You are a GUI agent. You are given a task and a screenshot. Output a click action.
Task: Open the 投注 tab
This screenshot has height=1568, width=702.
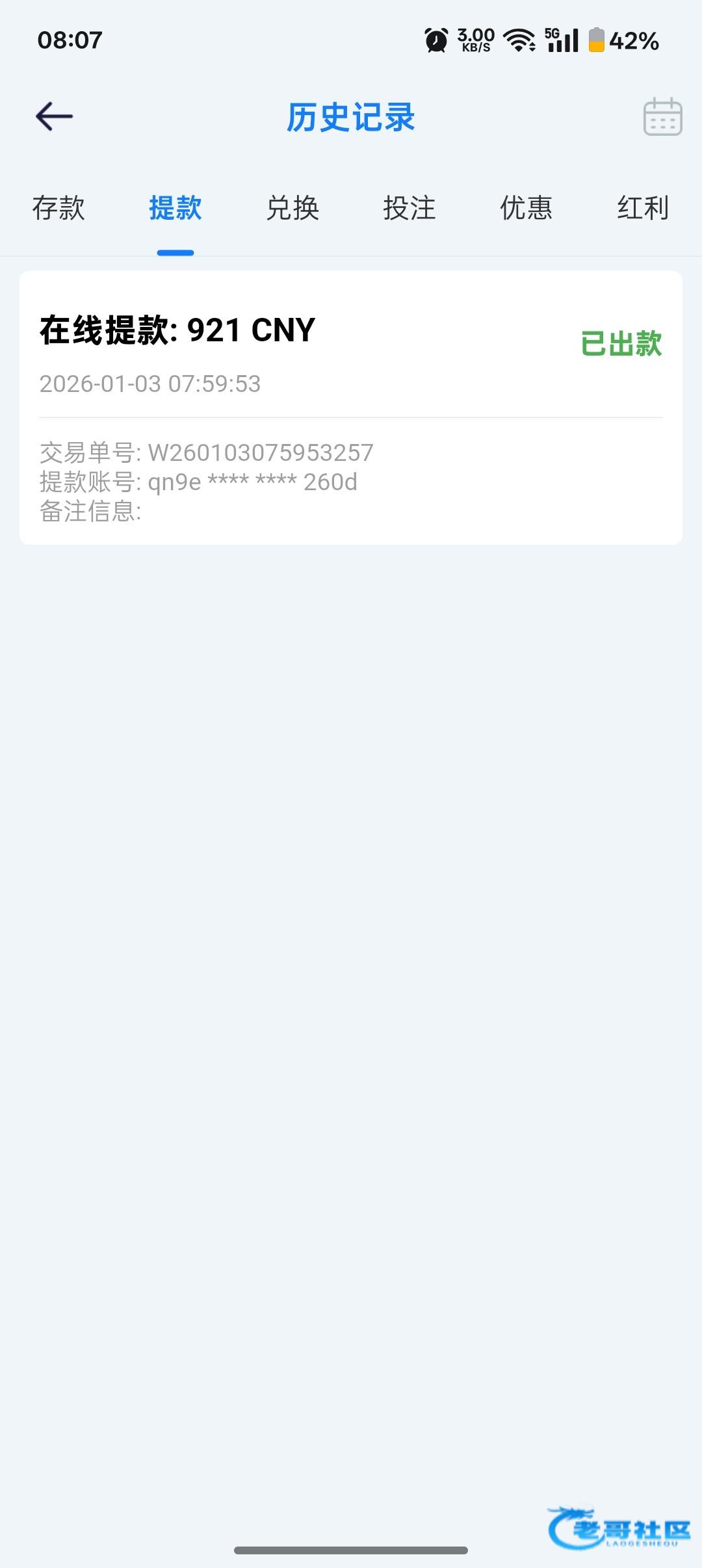click(409, 209)
